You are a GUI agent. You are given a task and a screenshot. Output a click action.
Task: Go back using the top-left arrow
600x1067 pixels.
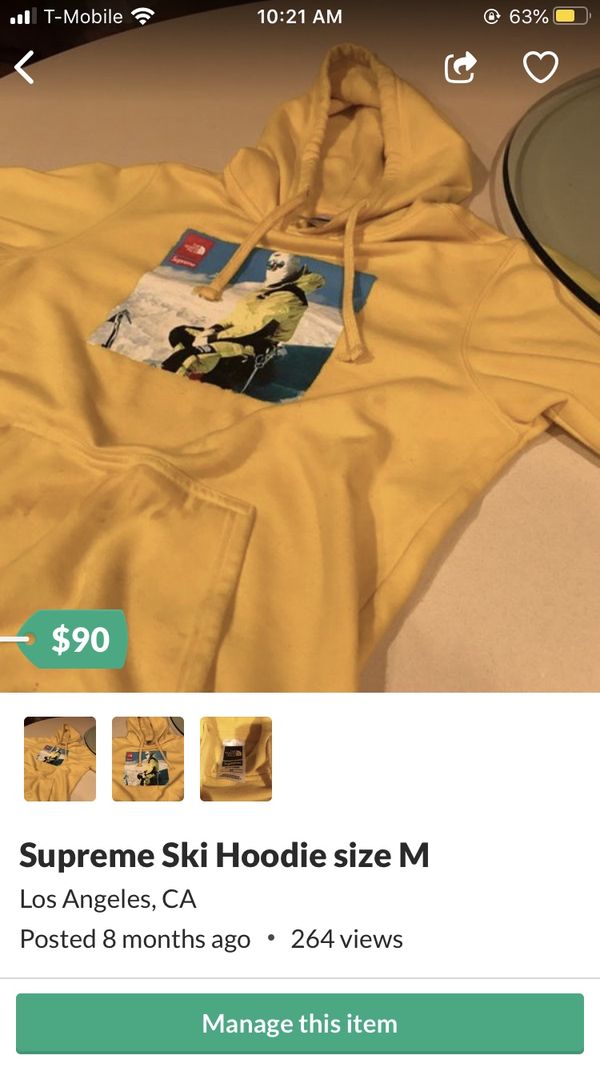(24, 67)
